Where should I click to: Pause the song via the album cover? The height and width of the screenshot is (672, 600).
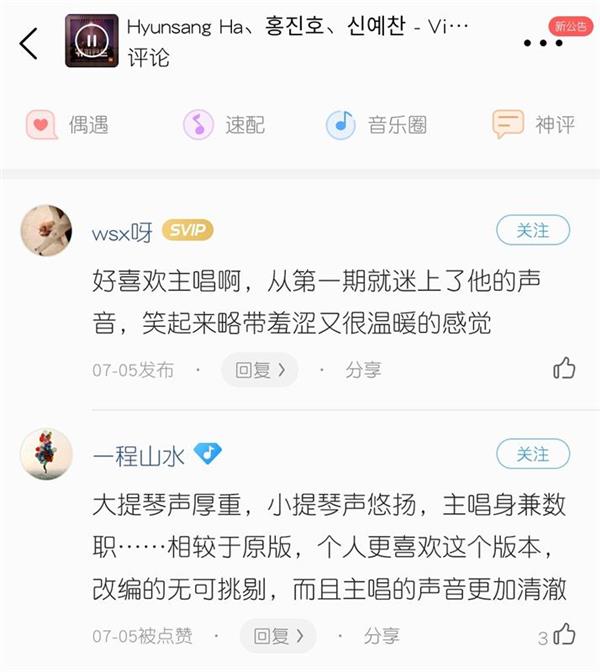[91, 41]
